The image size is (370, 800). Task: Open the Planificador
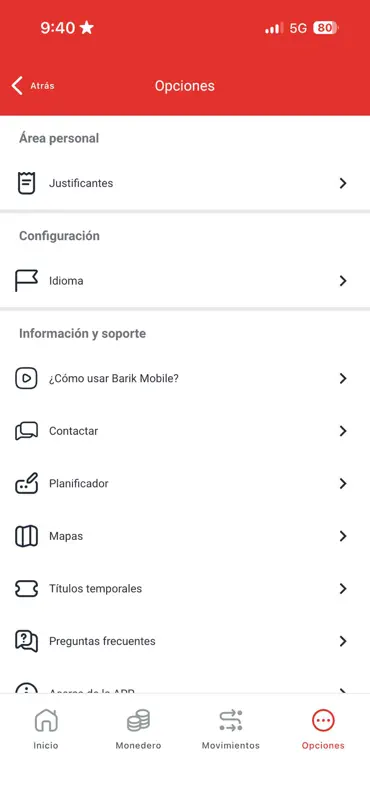pos(185,484)
